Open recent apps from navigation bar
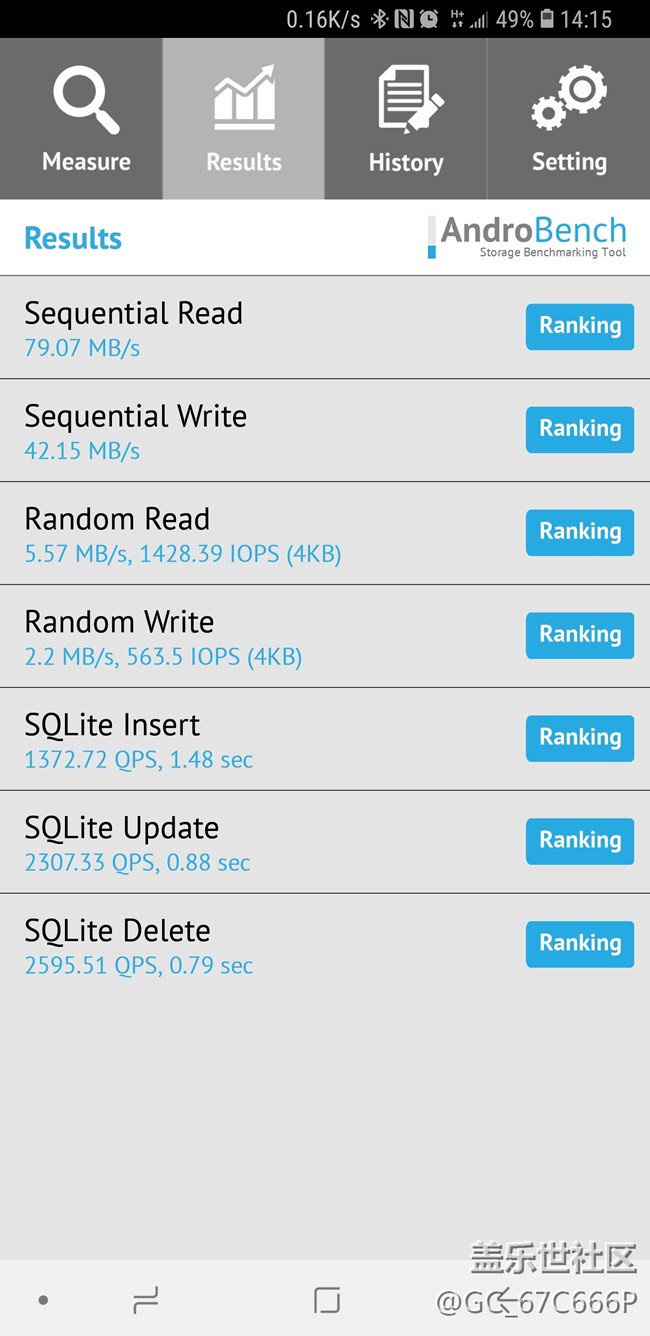The image size is (650, 1336). (146, 1300)
